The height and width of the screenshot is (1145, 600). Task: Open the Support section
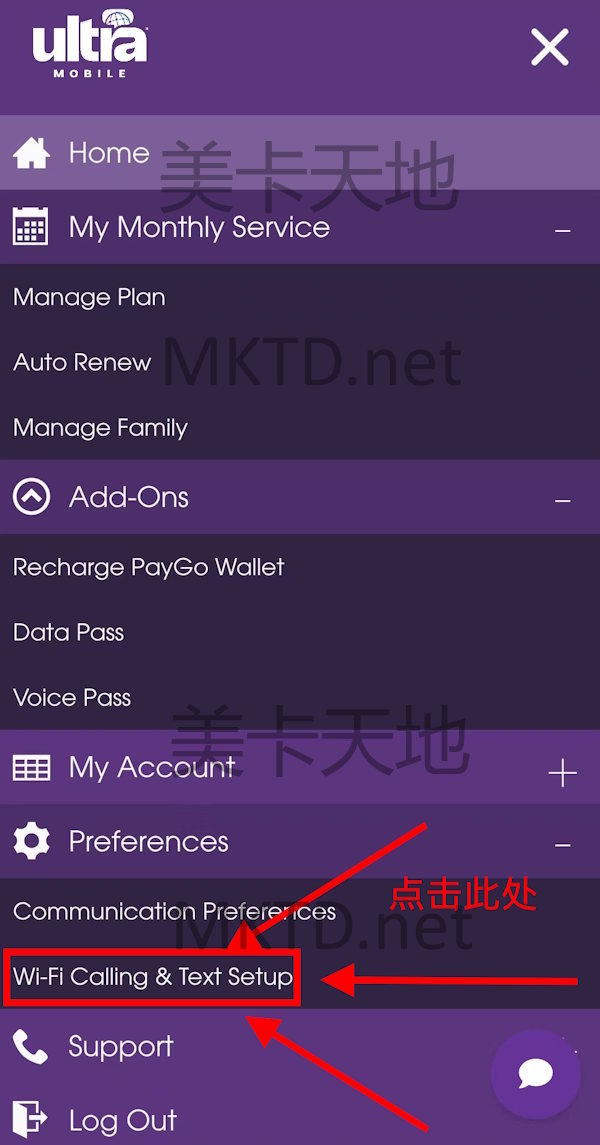120,1047
